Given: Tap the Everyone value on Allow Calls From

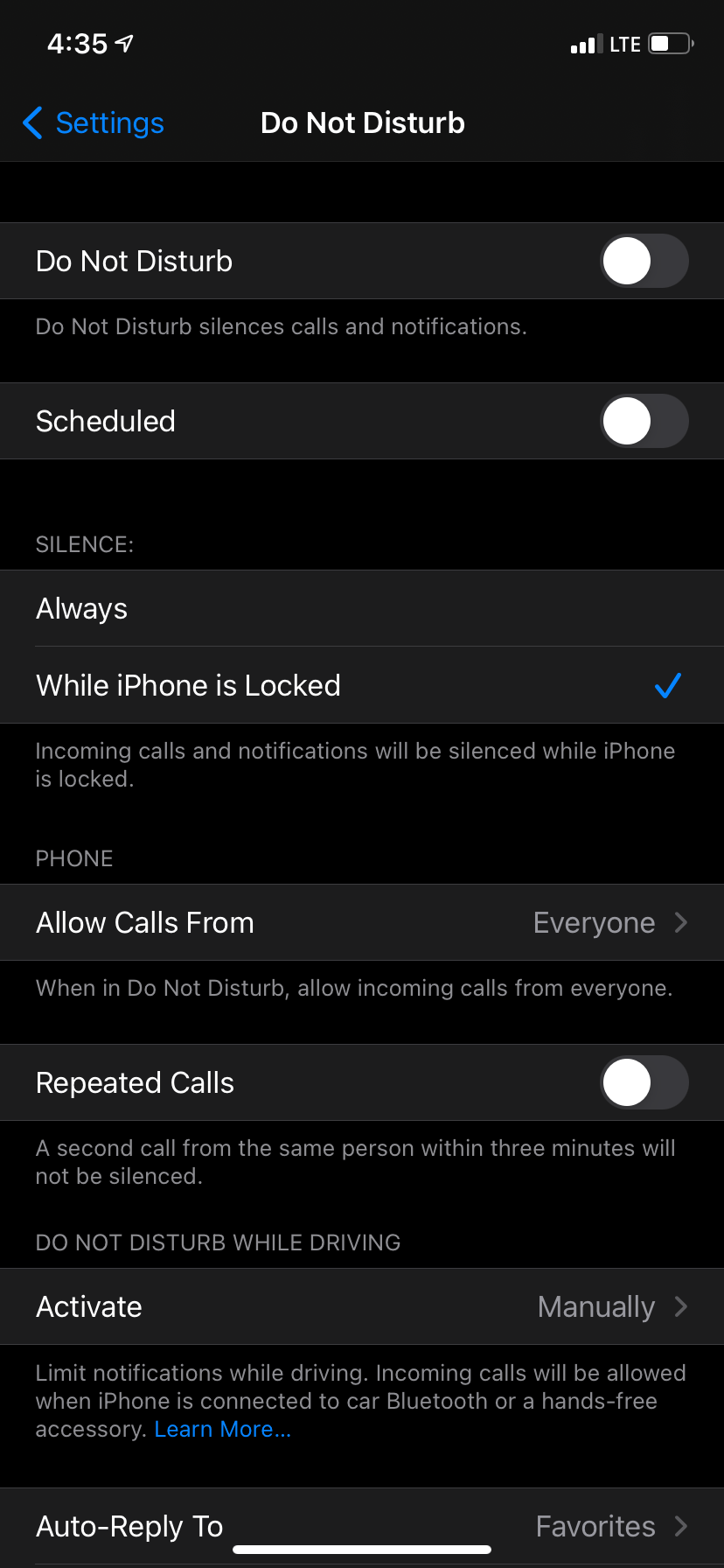Looking at the screenshot, I should [594, 922].
